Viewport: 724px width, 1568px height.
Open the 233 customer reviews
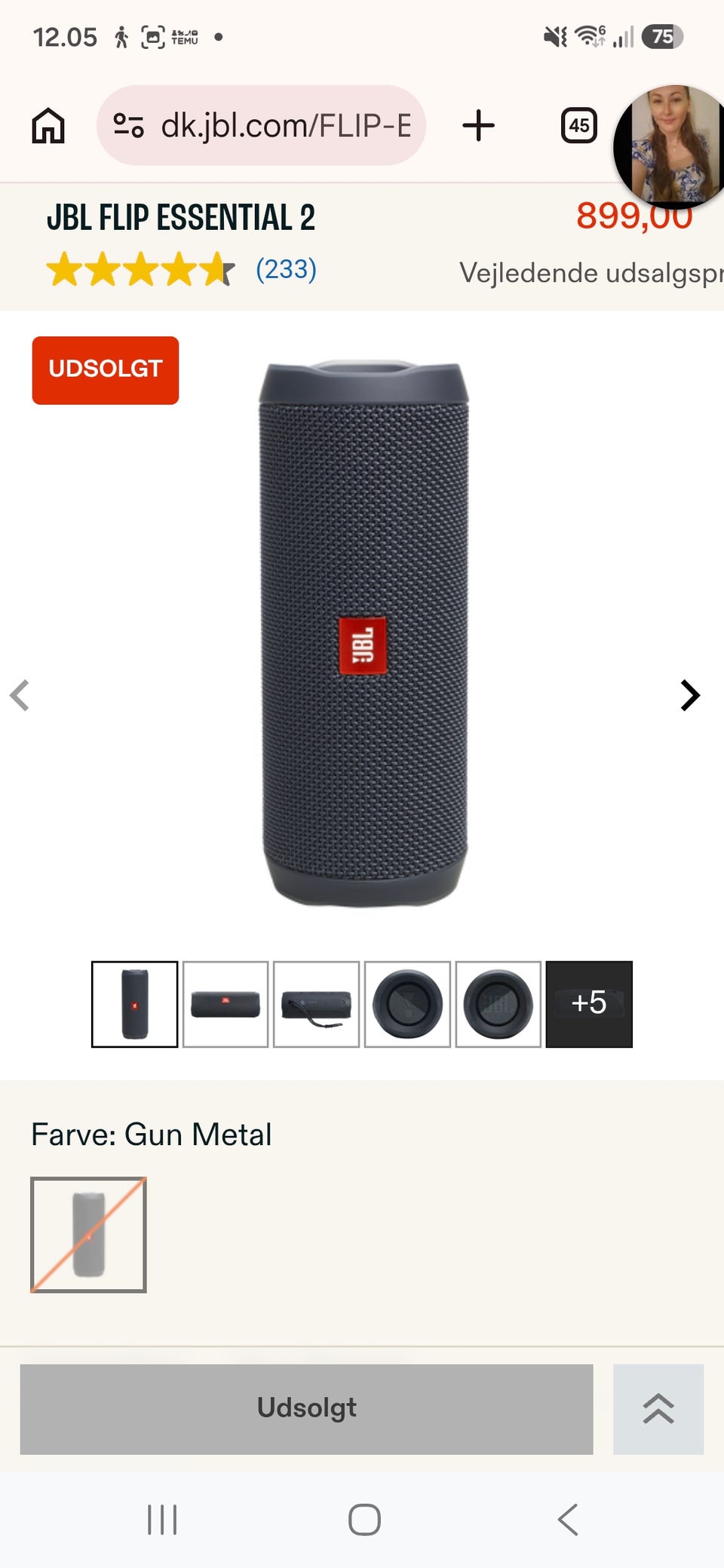click(x=286, y=269)
